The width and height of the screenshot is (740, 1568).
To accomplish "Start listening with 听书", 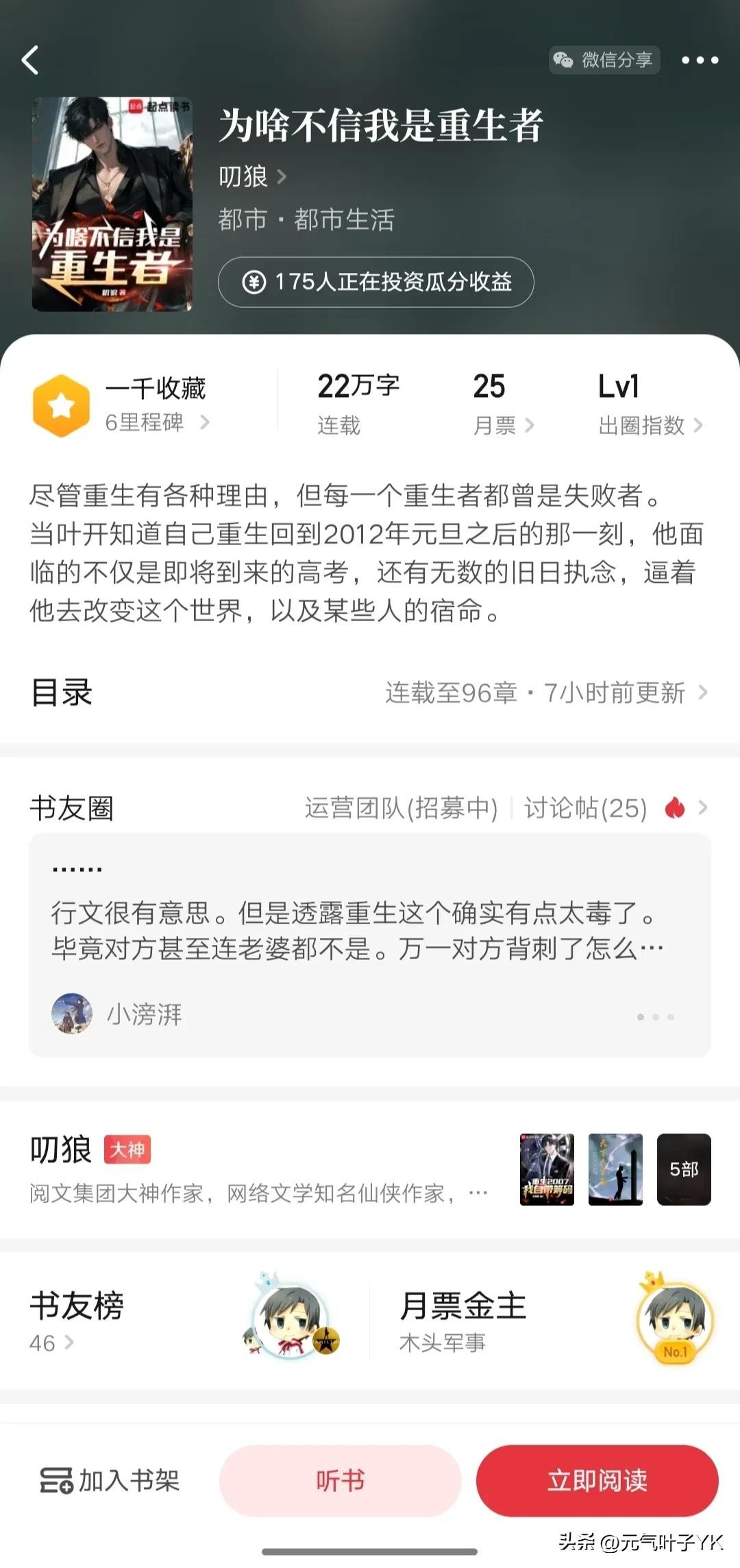I will [340, 1480].
